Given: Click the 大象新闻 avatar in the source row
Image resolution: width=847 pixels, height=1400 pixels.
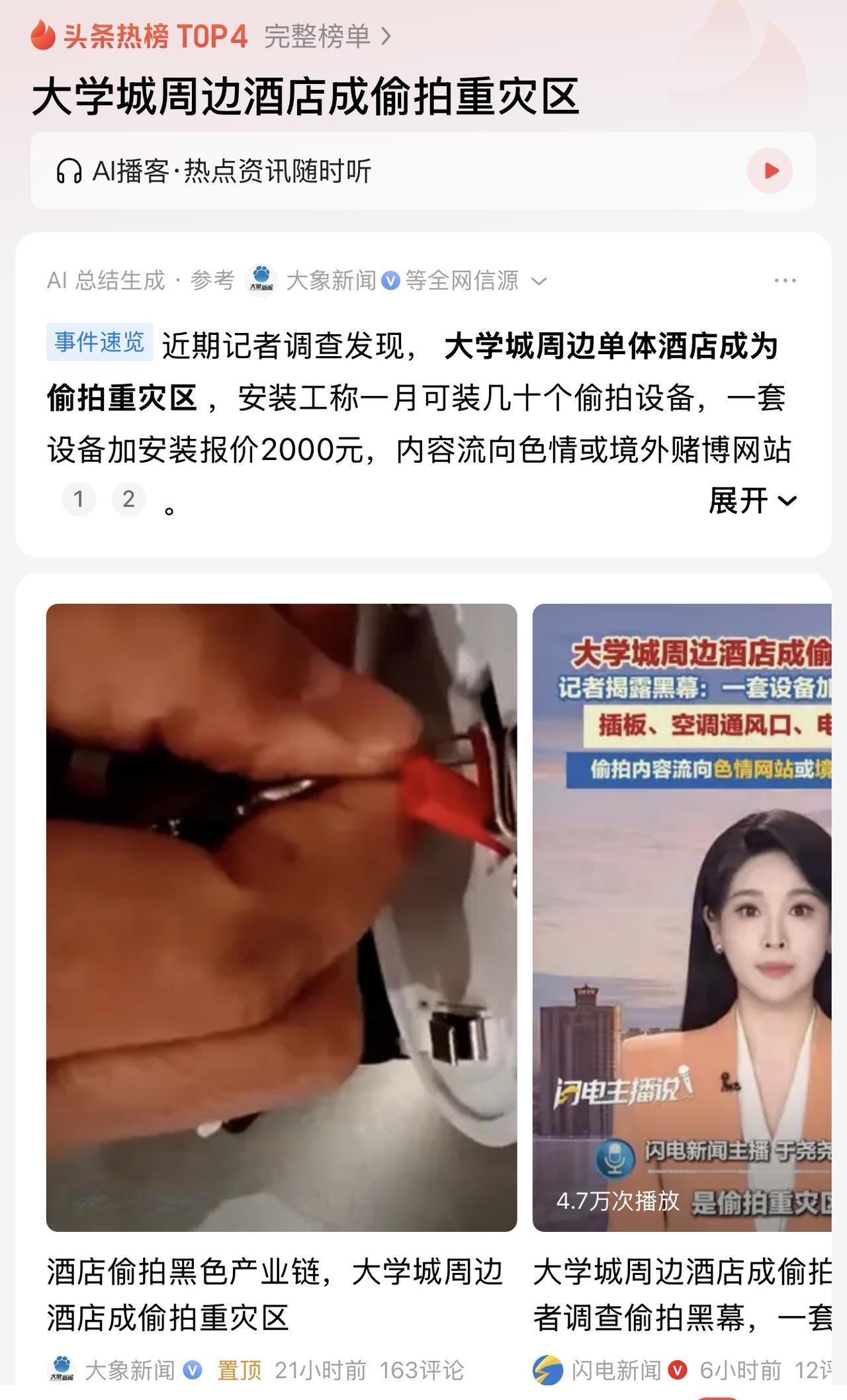Looking at the screenshot, I should [x=261, y=280].
